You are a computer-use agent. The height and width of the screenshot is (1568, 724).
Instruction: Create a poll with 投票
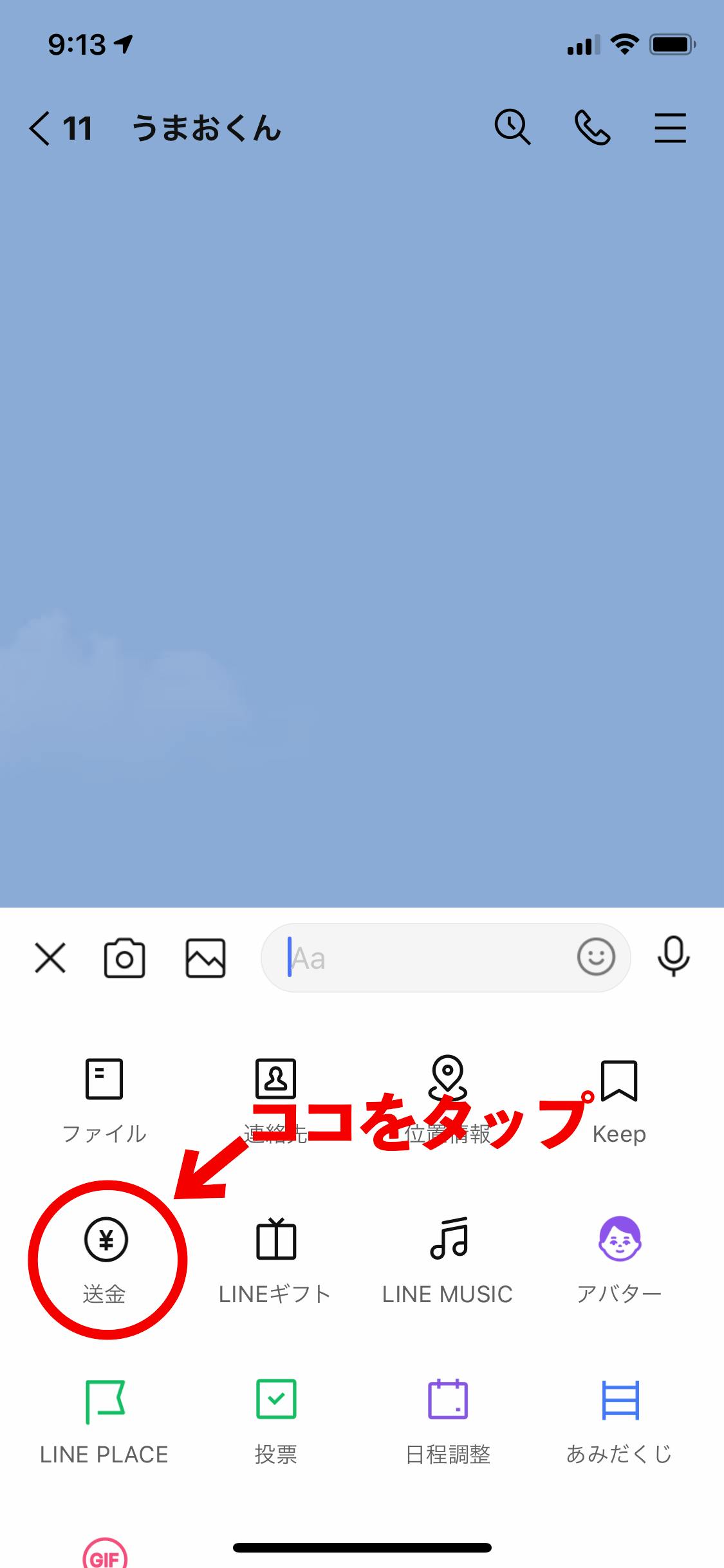pos(275,1417)
